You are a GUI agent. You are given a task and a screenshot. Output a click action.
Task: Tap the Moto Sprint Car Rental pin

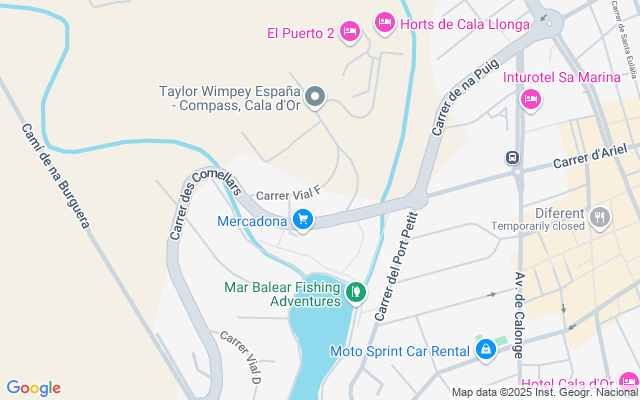tap(485, 349)
